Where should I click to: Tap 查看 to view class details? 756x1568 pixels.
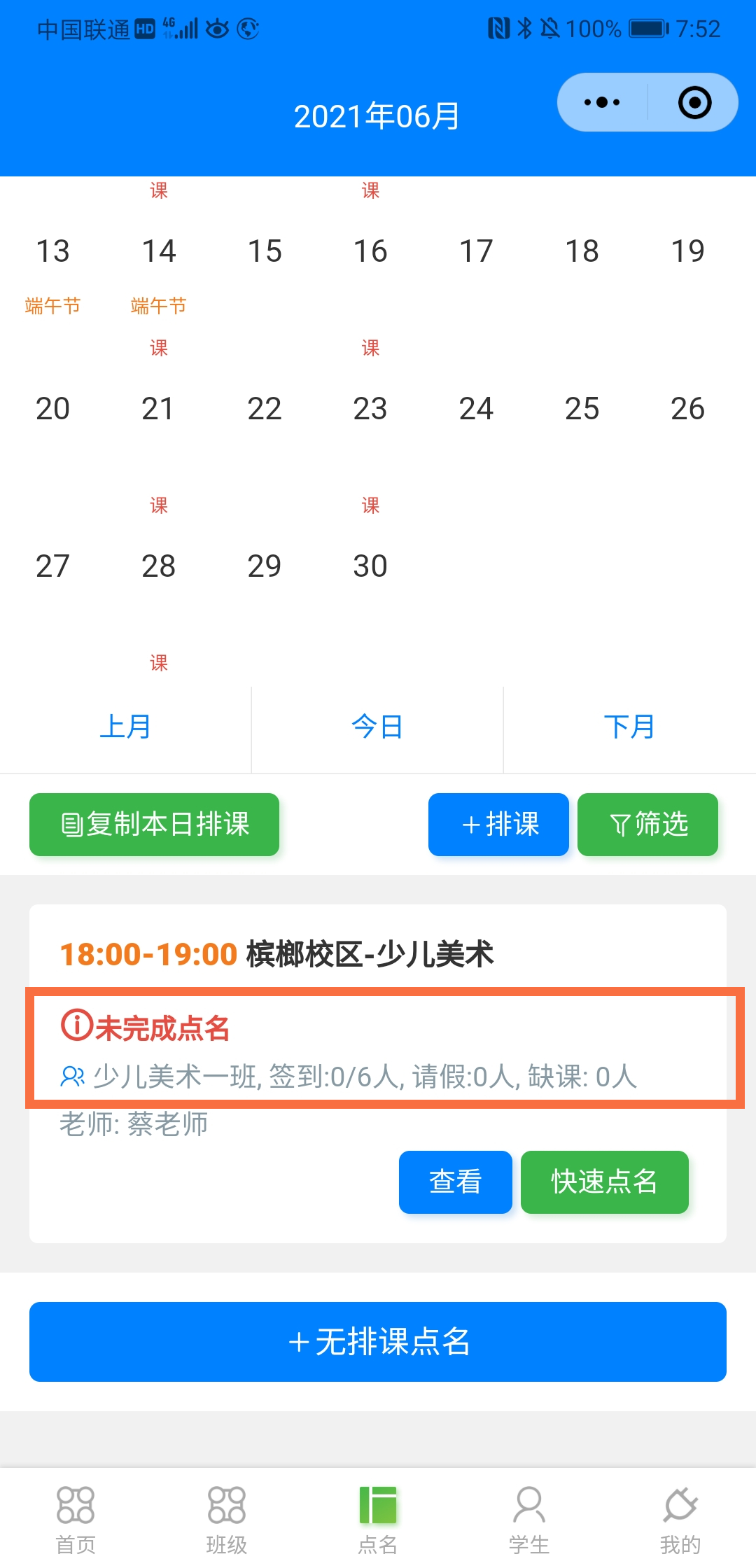coord(455,1182)
